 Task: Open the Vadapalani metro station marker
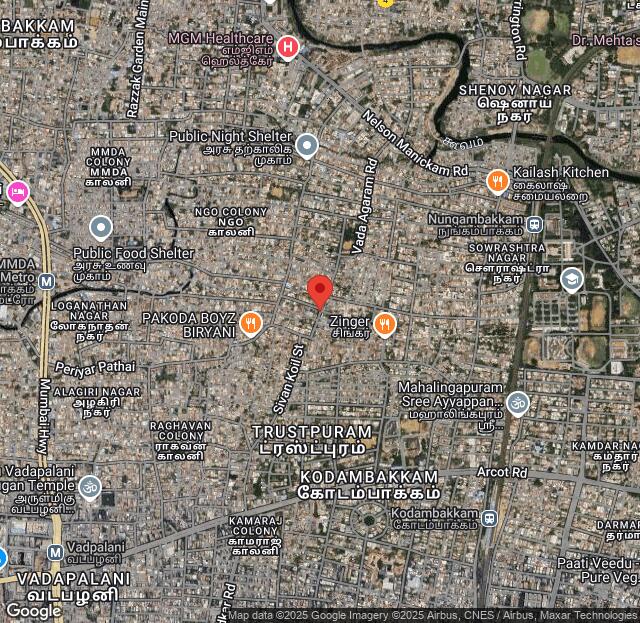click(55, 552)
